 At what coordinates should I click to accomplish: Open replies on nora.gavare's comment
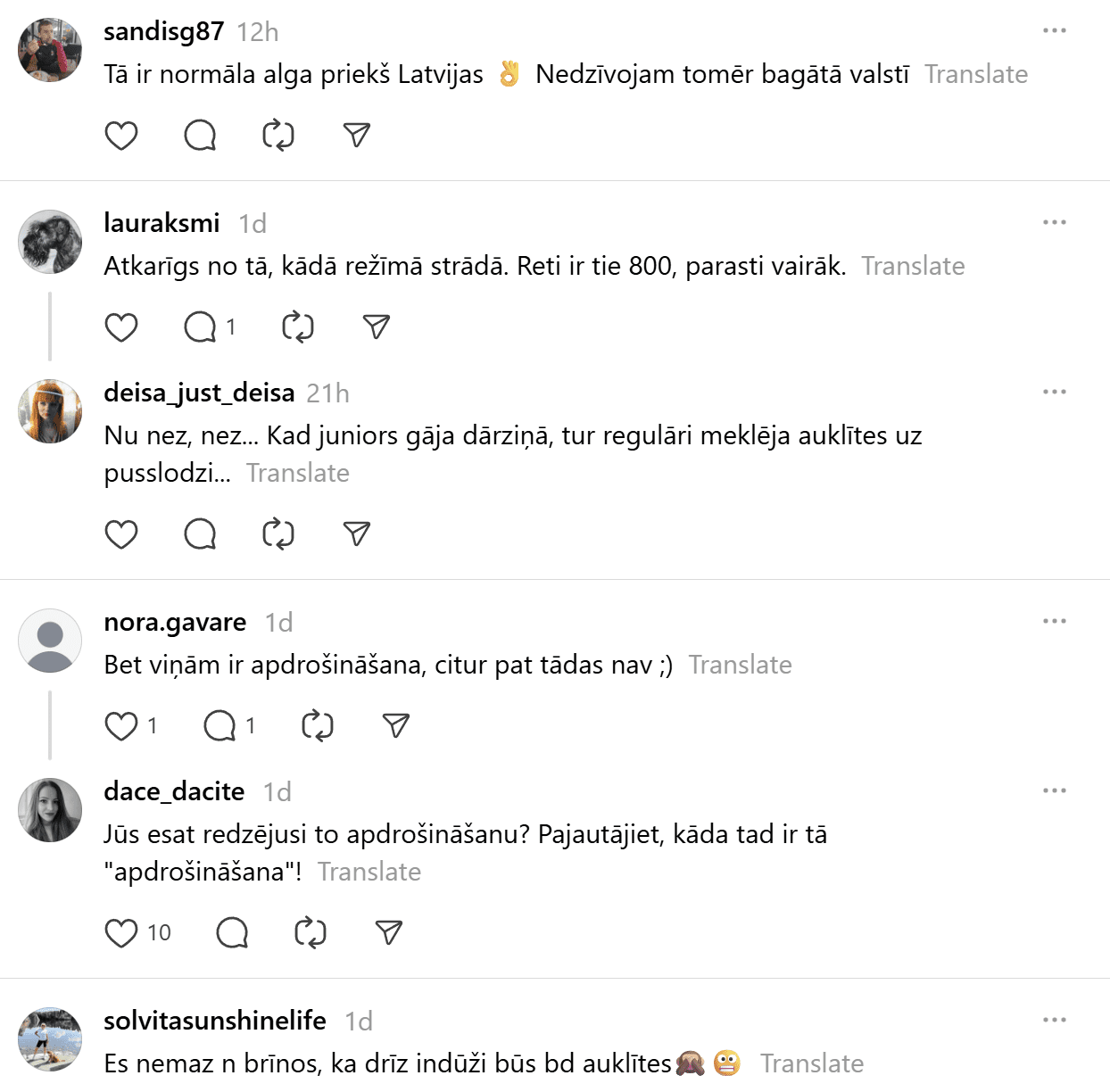220,726
